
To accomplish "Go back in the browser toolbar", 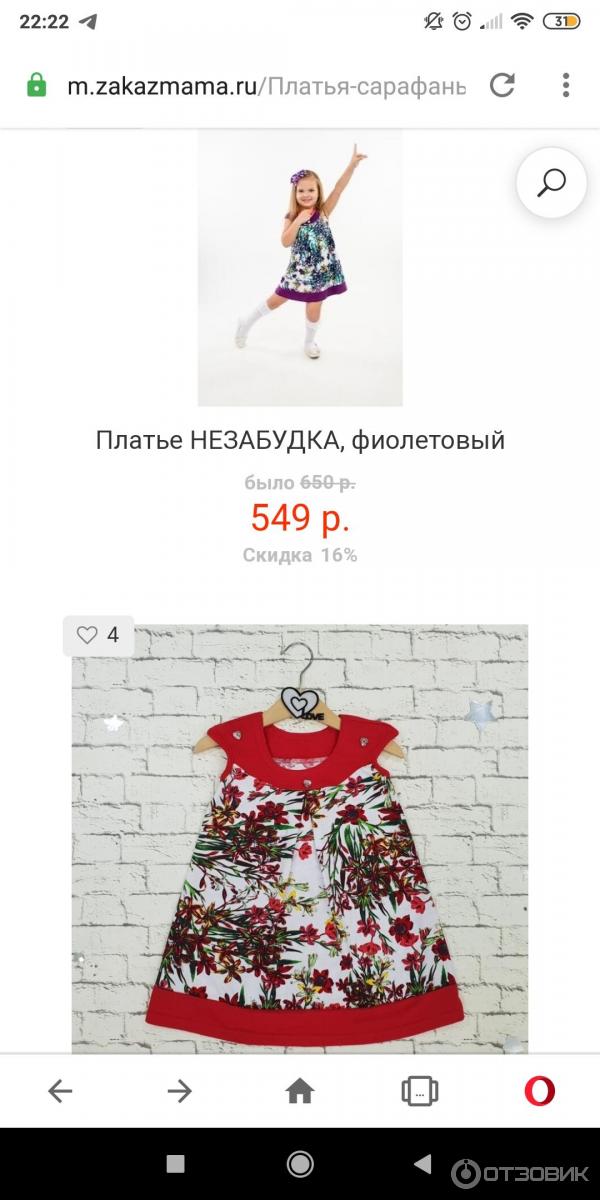I will (x=60, y=1091).
